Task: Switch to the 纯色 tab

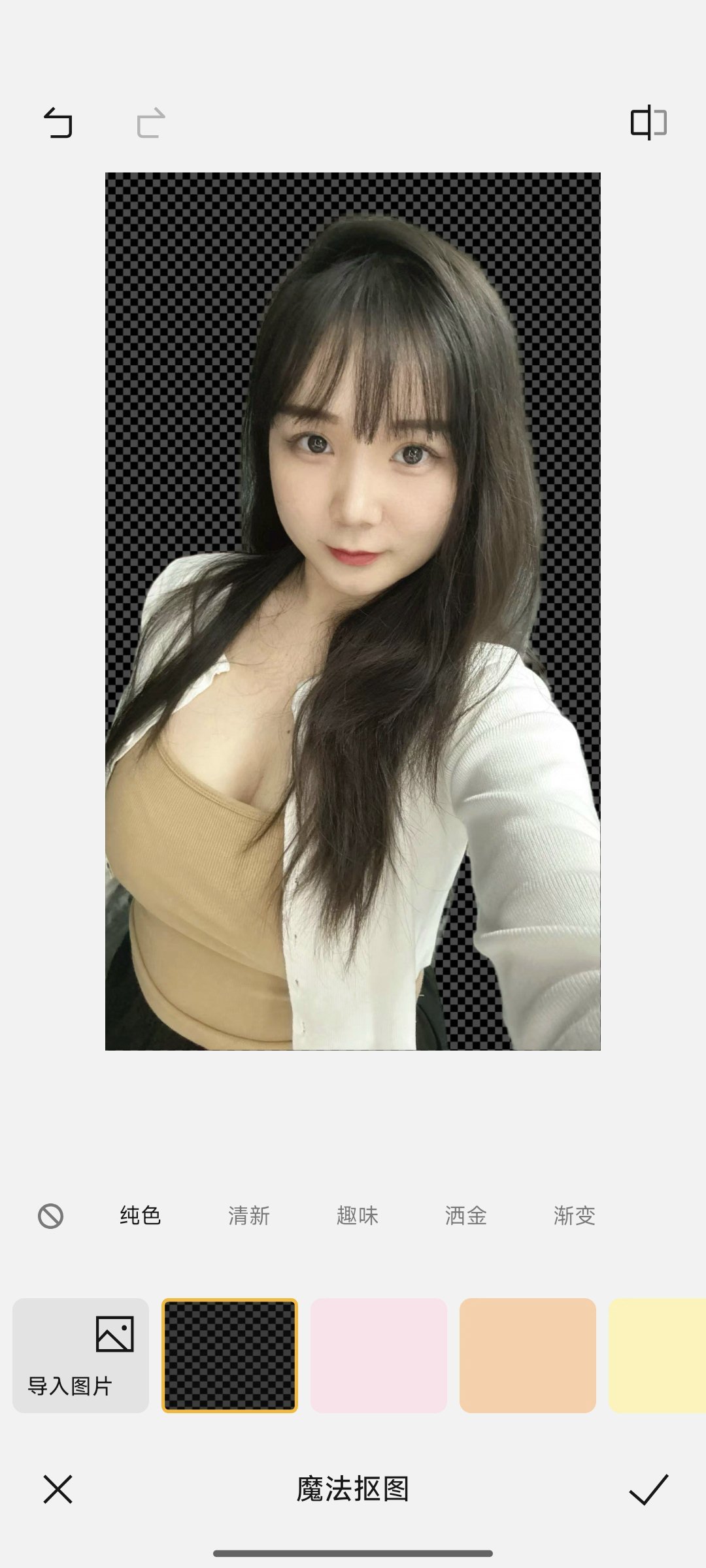Action: 140,1216
